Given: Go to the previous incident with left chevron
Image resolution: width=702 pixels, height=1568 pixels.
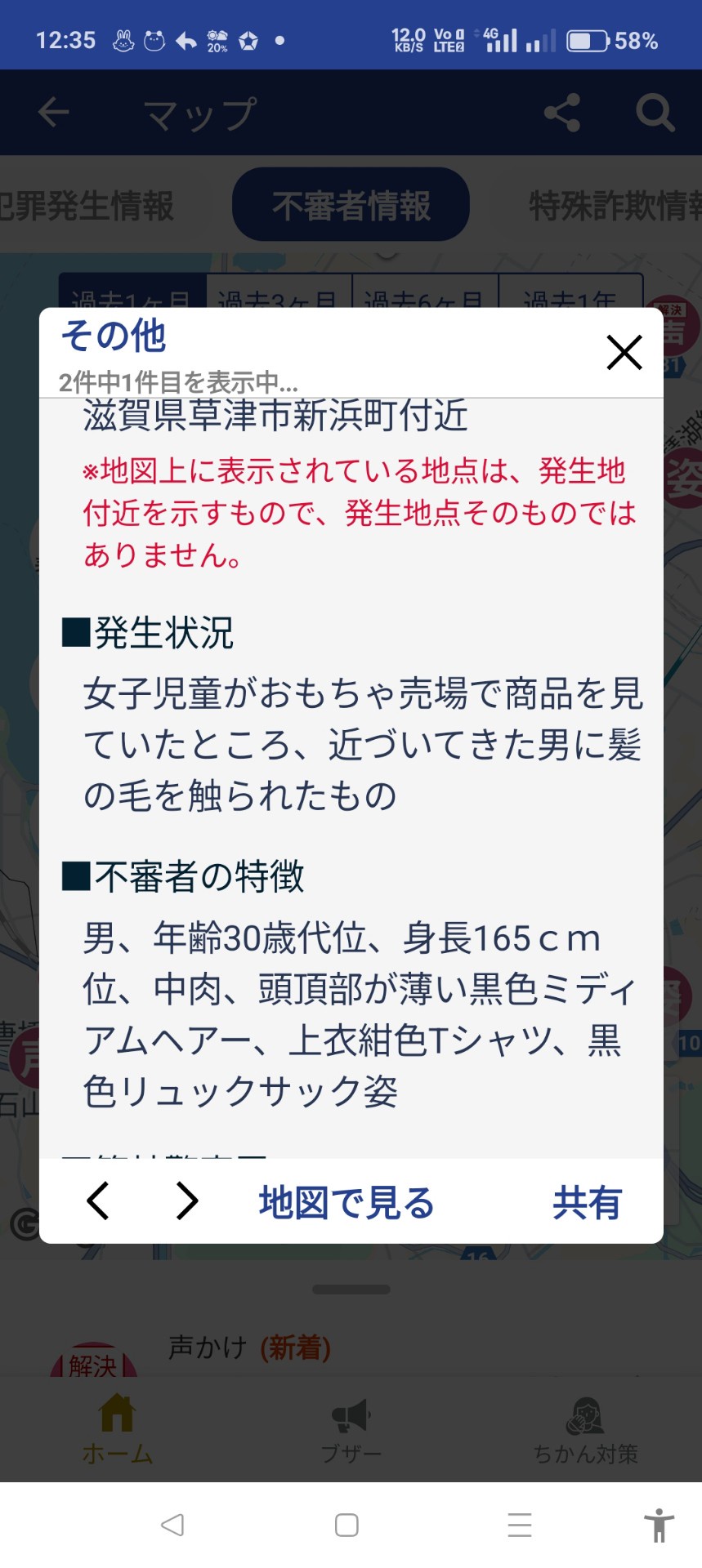Looking at the screenshot, I should pos(98,1200).
